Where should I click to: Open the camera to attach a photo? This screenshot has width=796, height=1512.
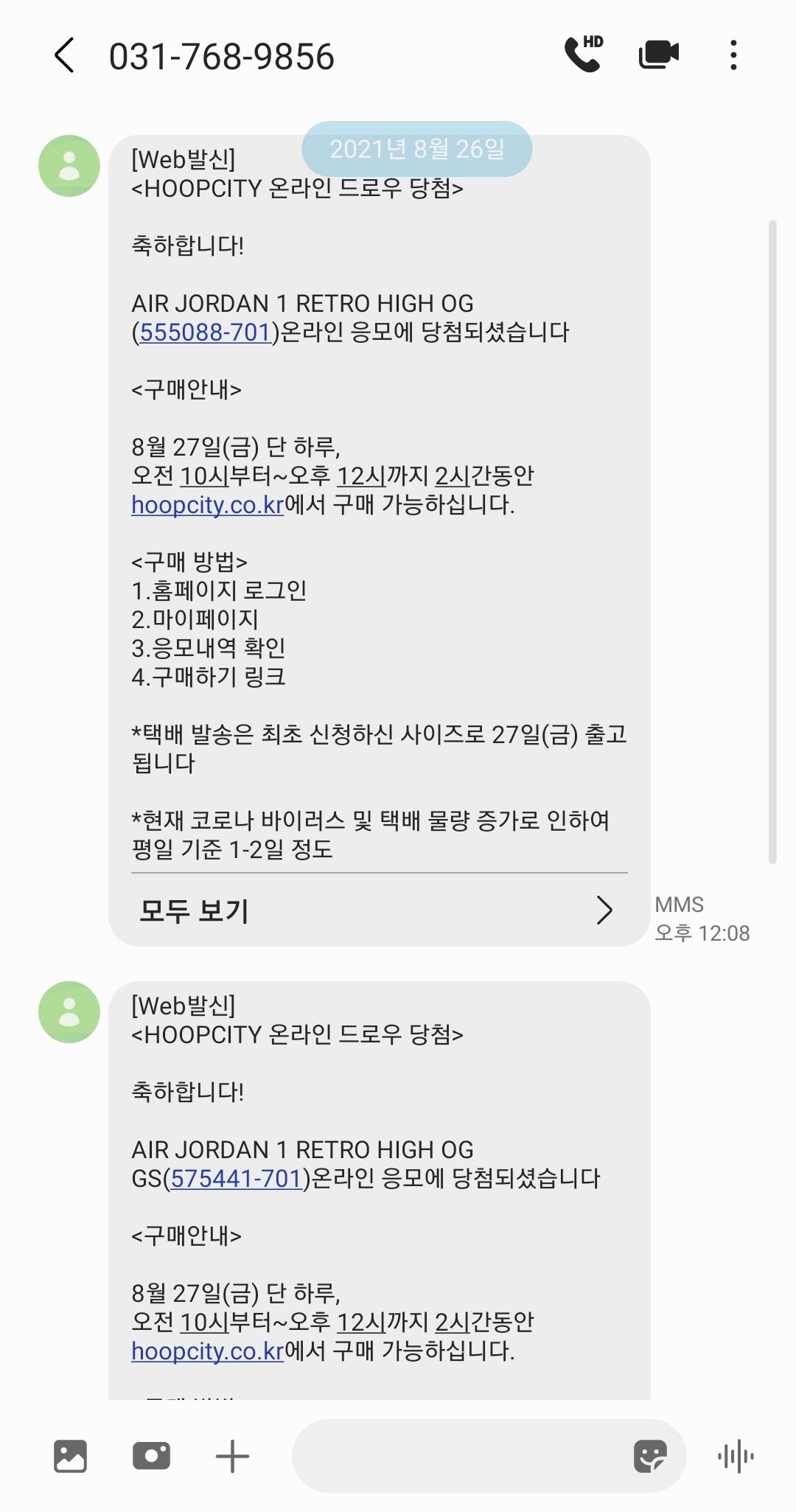coord(151,1456)
